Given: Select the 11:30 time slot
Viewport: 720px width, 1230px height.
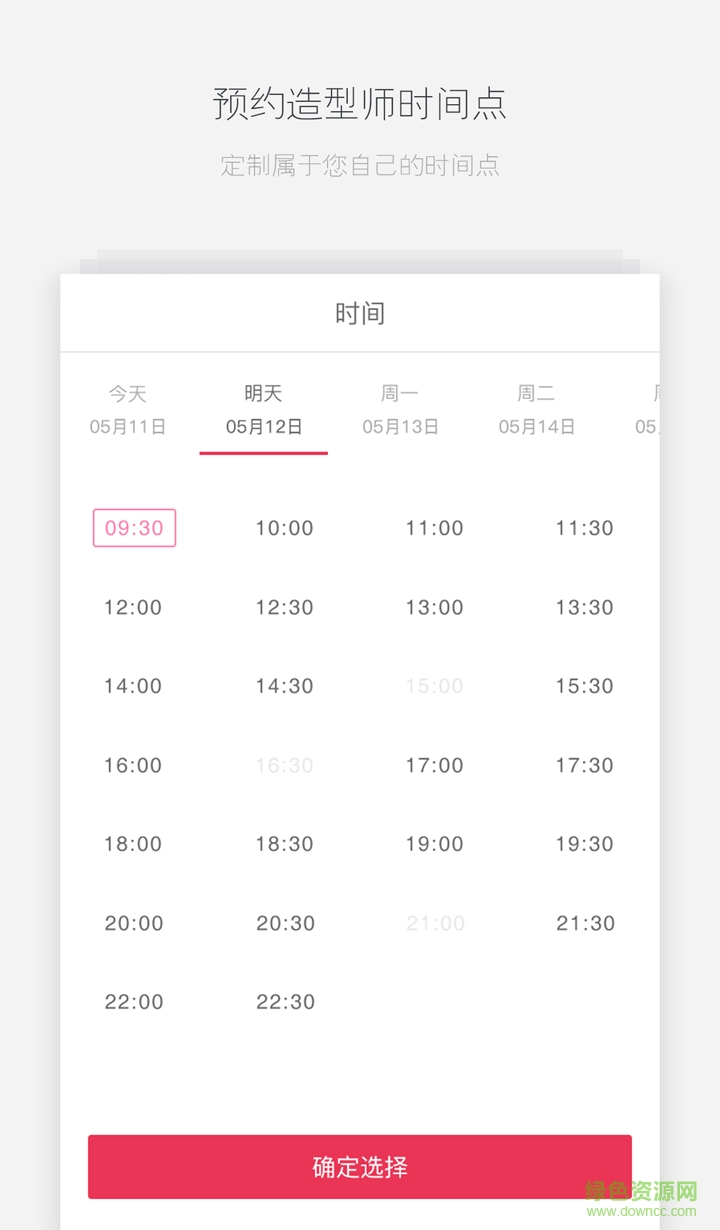Looking at the screenshot, I should click(584, 527).
